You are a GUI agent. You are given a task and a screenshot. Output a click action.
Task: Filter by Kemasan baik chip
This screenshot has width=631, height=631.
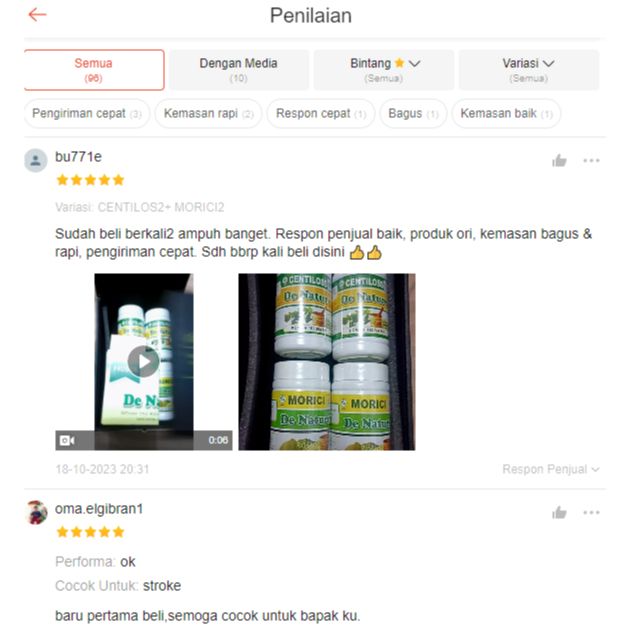(x=506, y=114)
